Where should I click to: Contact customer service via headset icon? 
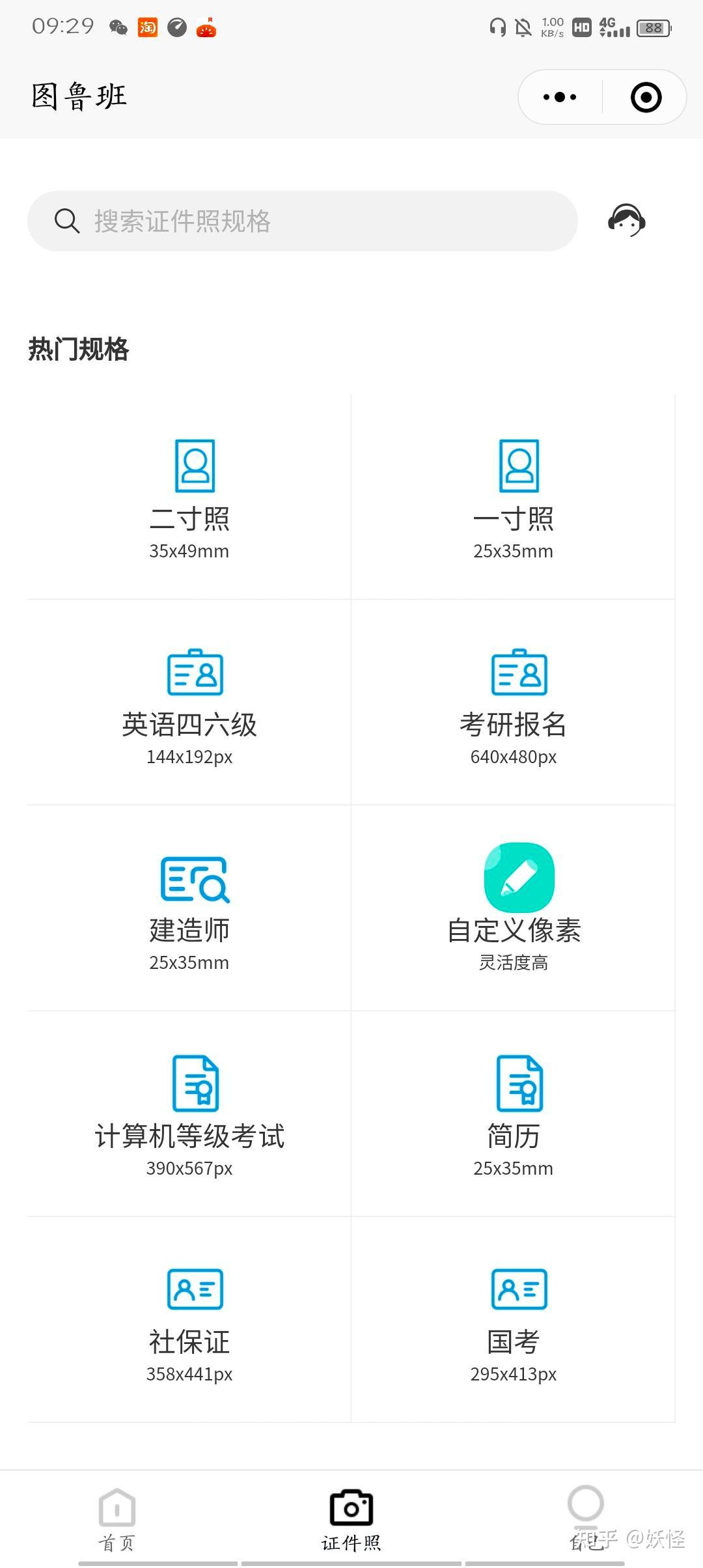[626, 221]
